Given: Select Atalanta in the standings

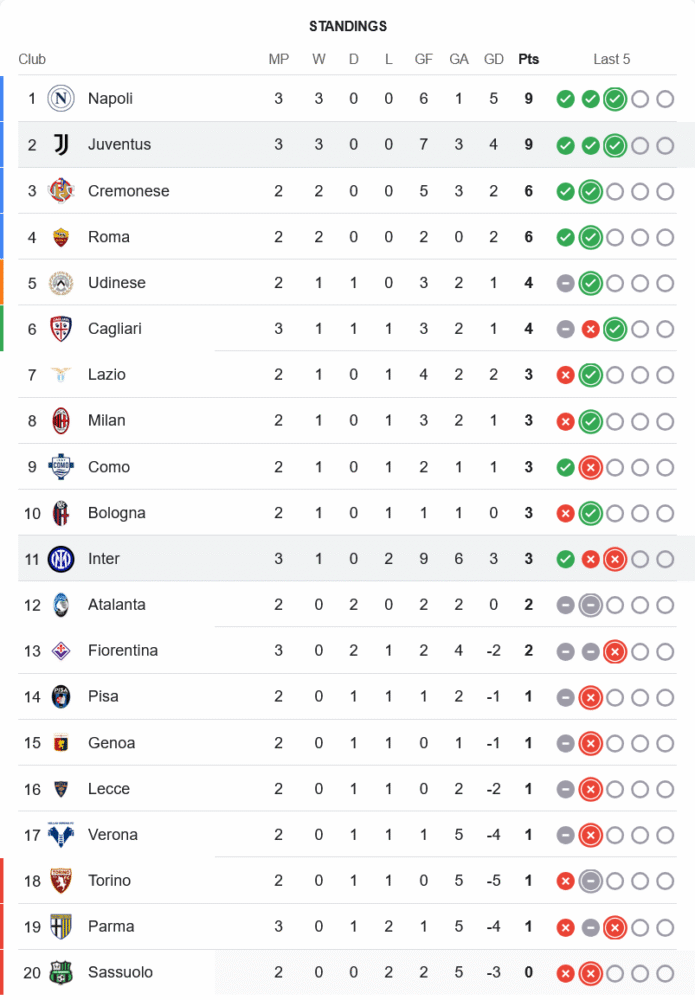Looking at the screenshot, I should coord(116,605).
